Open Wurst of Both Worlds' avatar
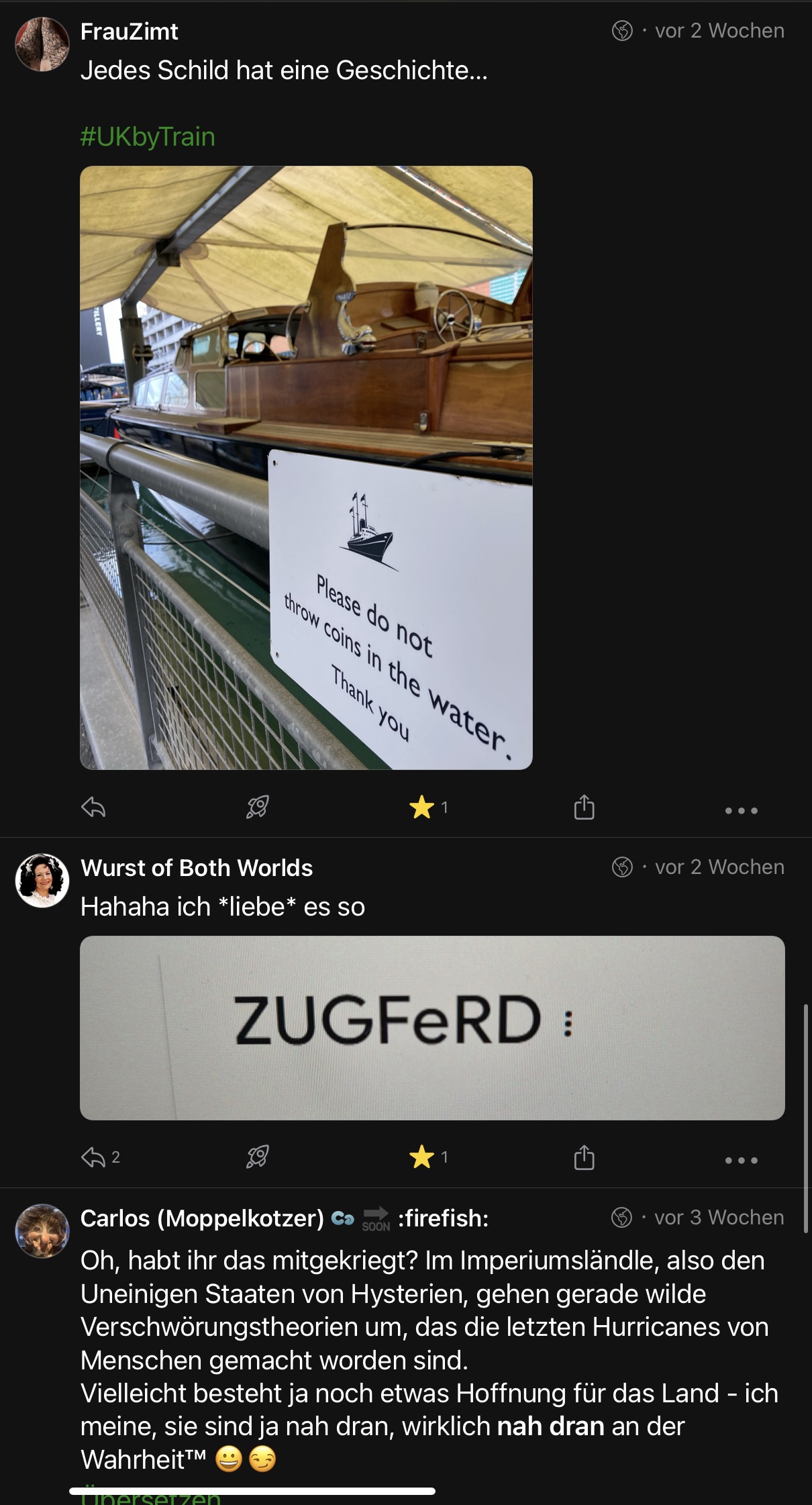The image size is (812, 1505). [42, 881]
